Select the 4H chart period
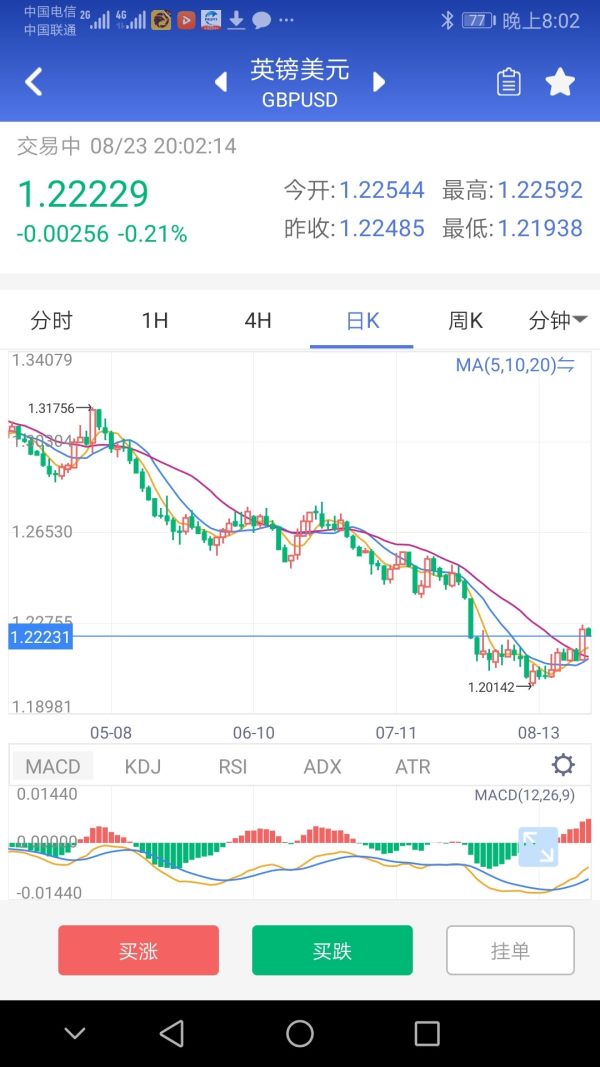This screenshot has height=1067, width=600. coord(258,321)
